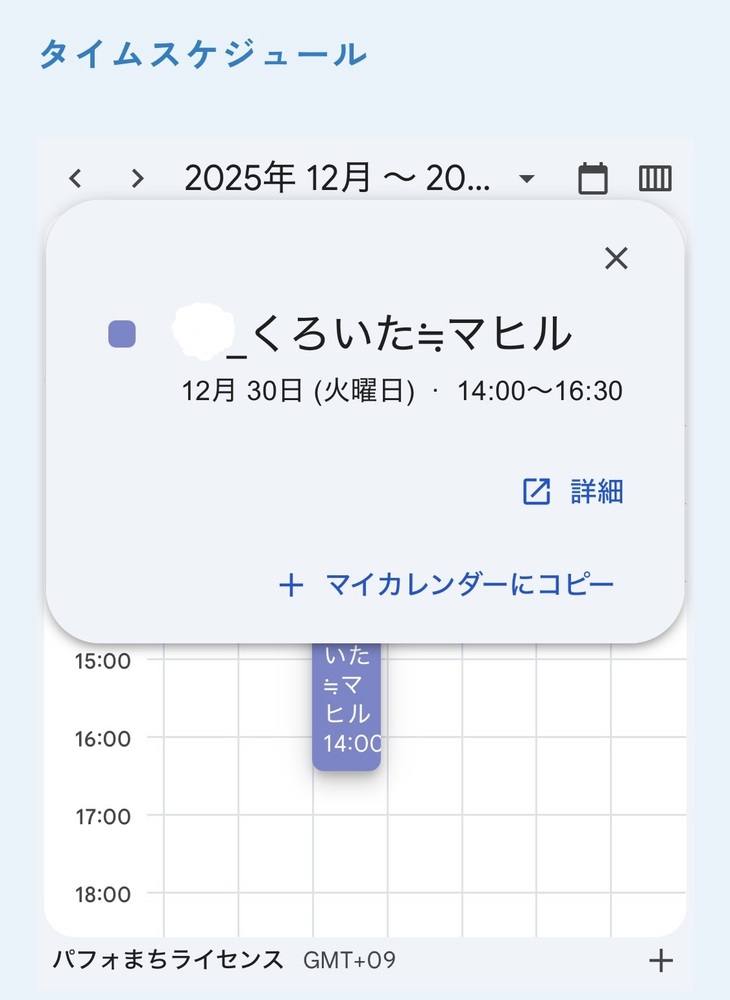Switch calendar view with the week icon
The image size is (730, 1000).
point(656,179)
